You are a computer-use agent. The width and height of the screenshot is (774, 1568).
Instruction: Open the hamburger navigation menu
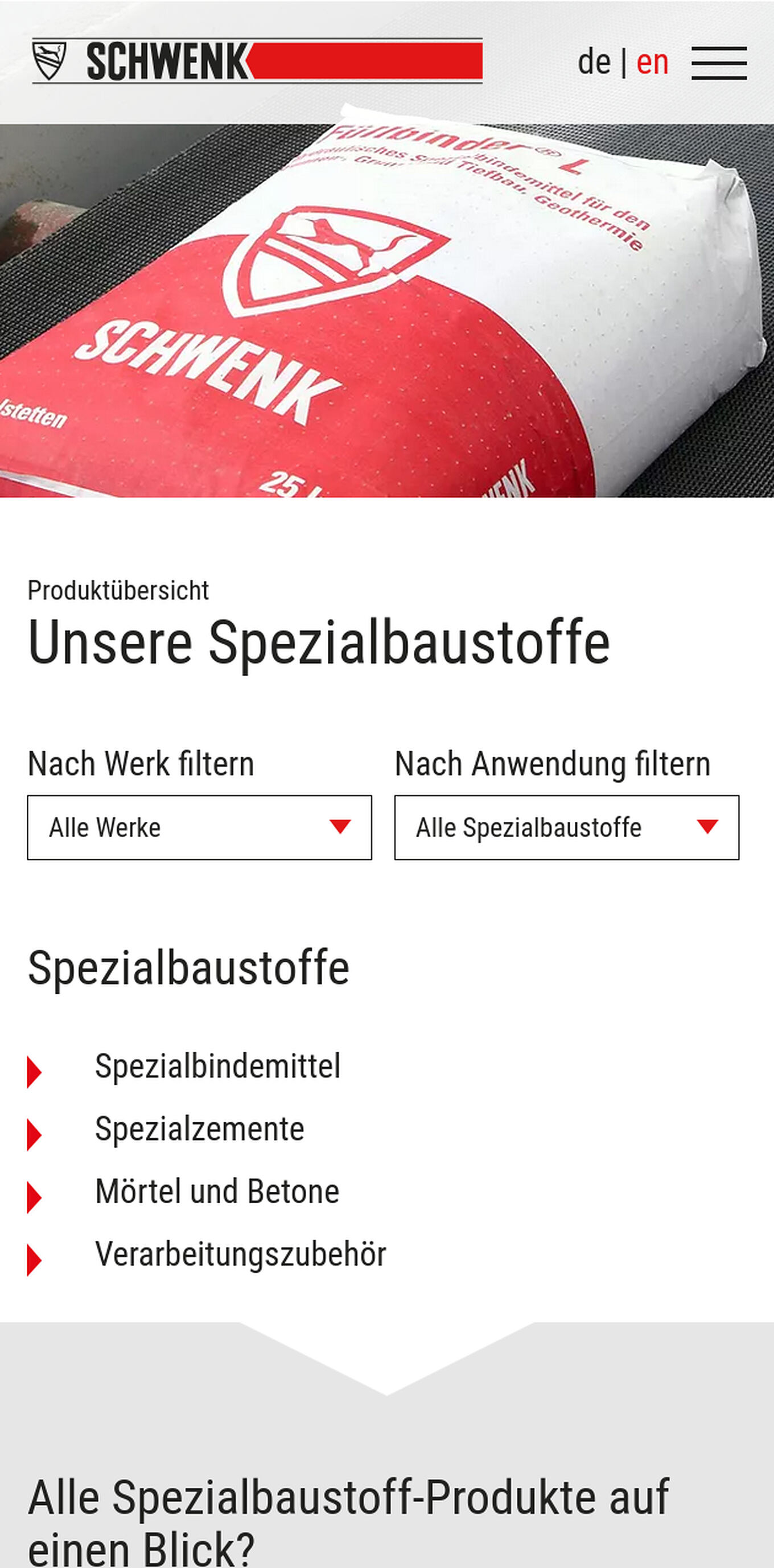[x=719, y=63]
